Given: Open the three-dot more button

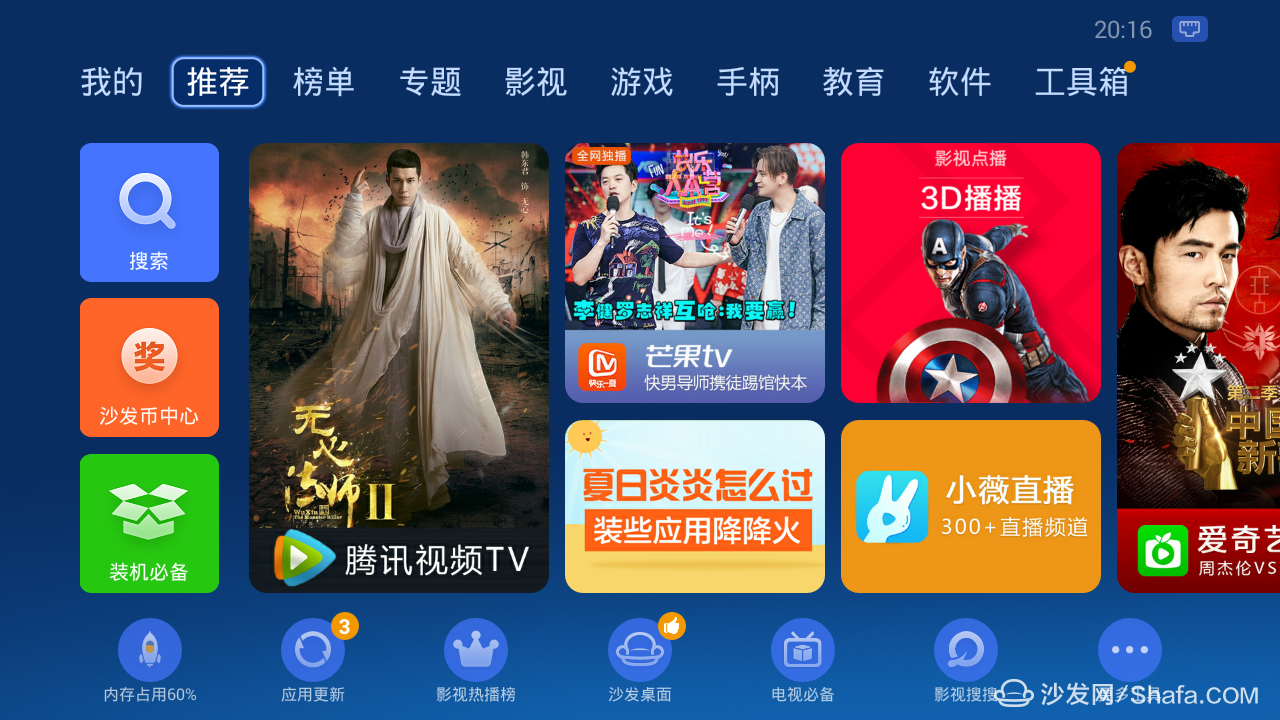Looking at the screenshot, I should tap(1129, 650).
